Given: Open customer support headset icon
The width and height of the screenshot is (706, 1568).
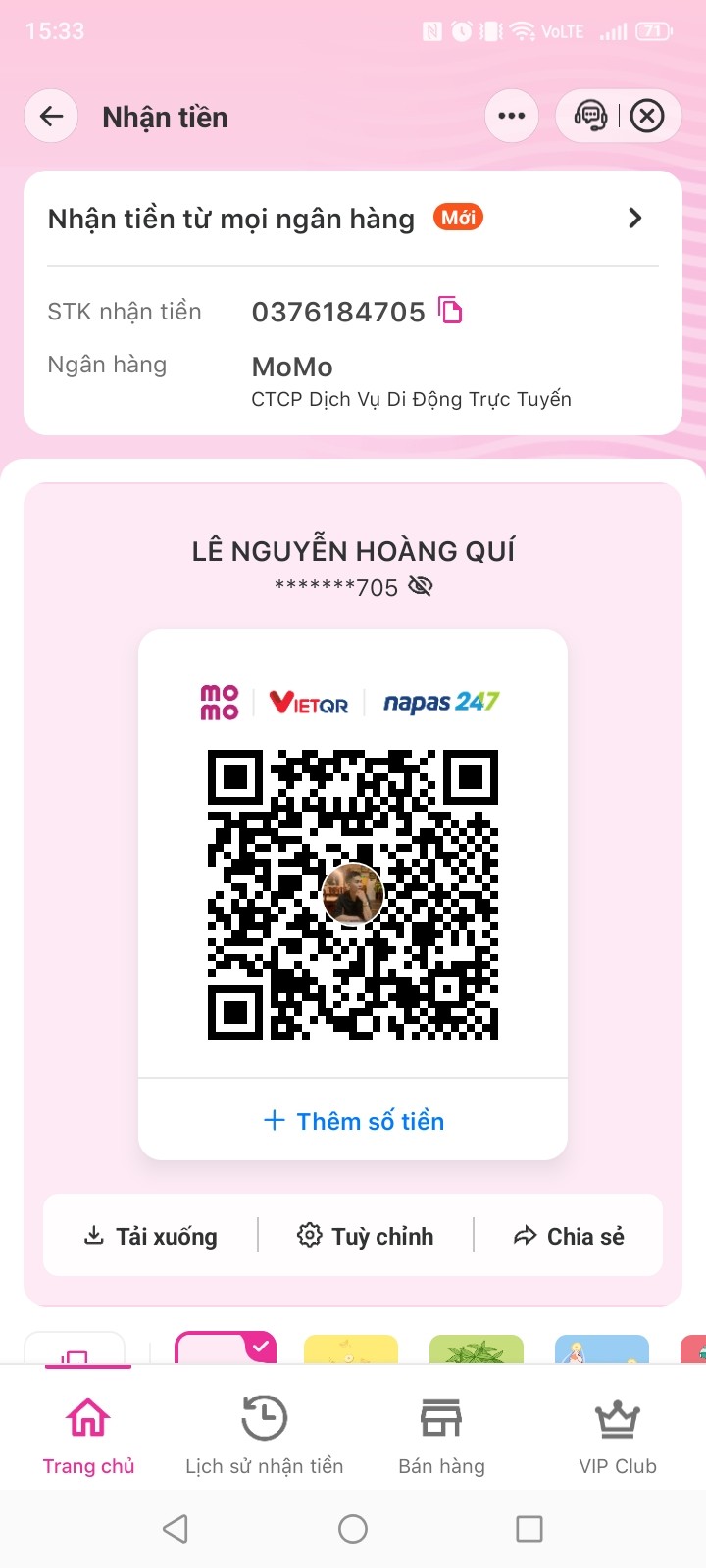Looking at the screenshot, I should [x=590, y=116].
